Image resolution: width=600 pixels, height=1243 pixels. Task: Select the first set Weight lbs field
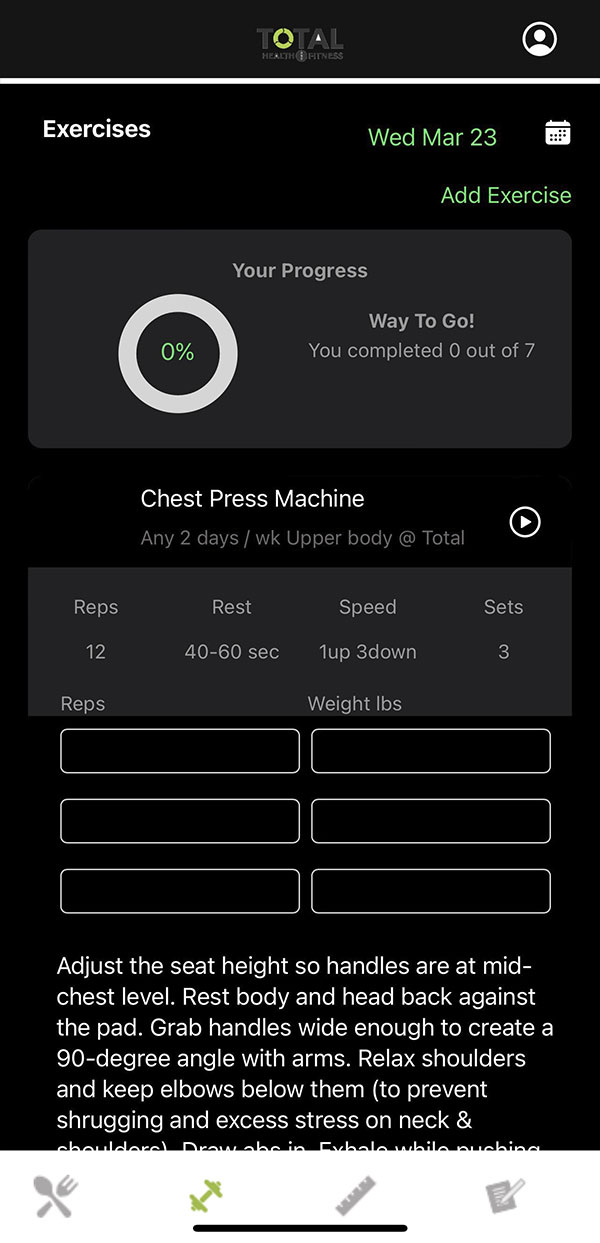431,751
